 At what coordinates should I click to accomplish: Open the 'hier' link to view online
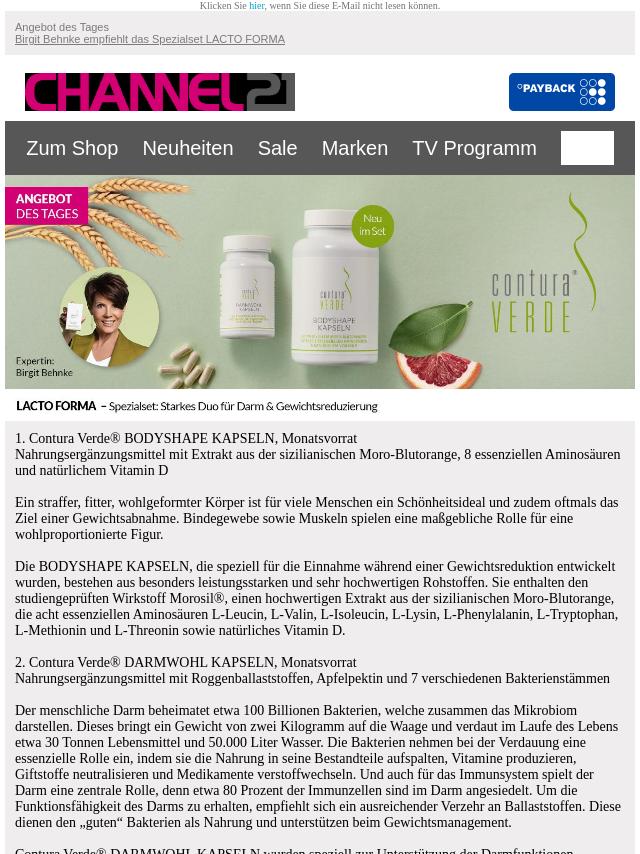click(256, 6)
